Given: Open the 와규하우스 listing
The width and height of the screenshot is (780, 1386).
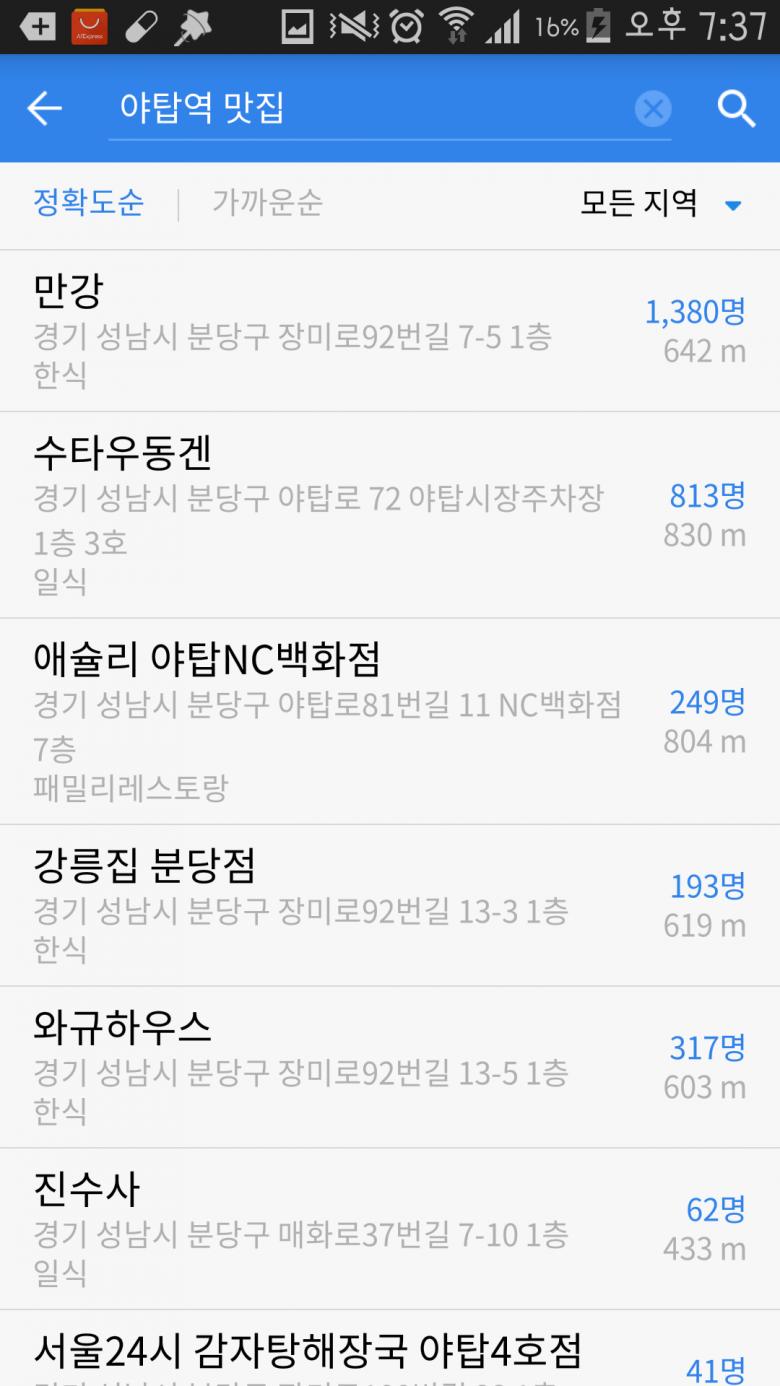Looking at the screenshot, I should [390, 1067].
